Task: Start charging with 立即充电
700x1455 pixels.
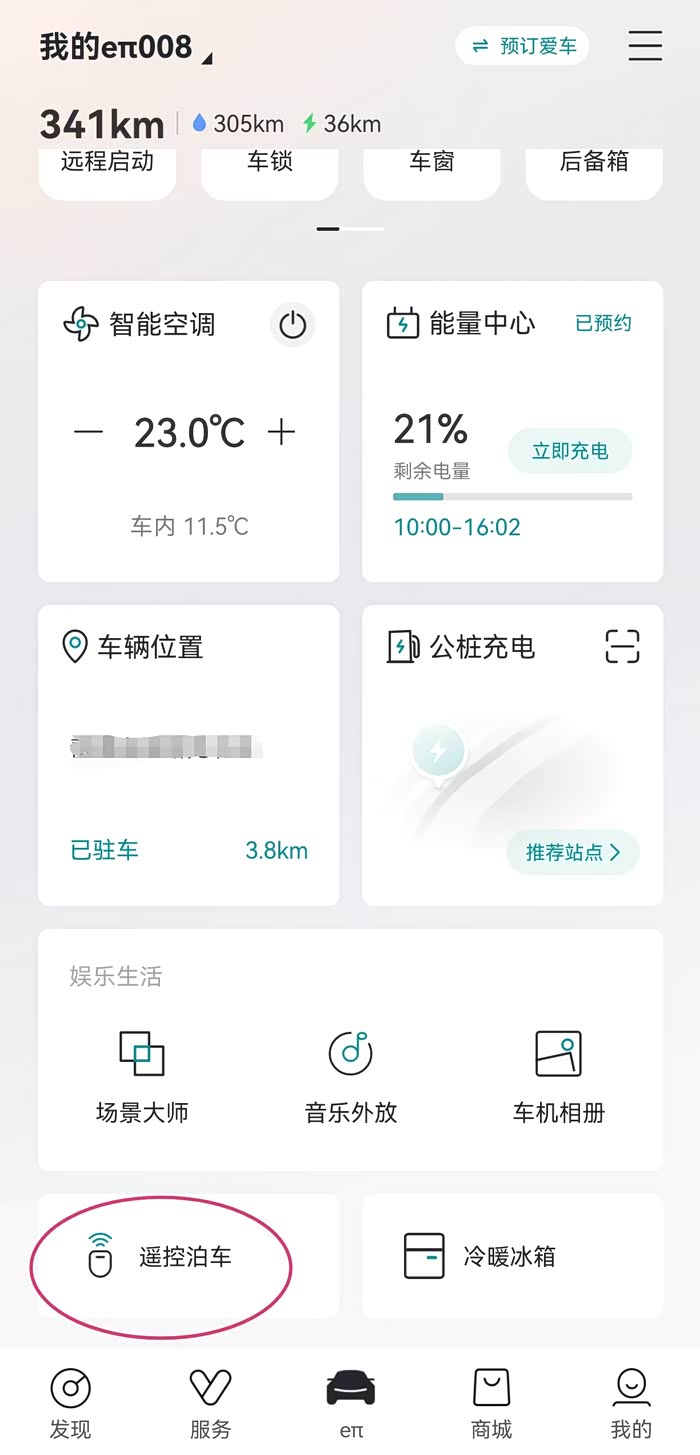Action: tap(570, 451)
